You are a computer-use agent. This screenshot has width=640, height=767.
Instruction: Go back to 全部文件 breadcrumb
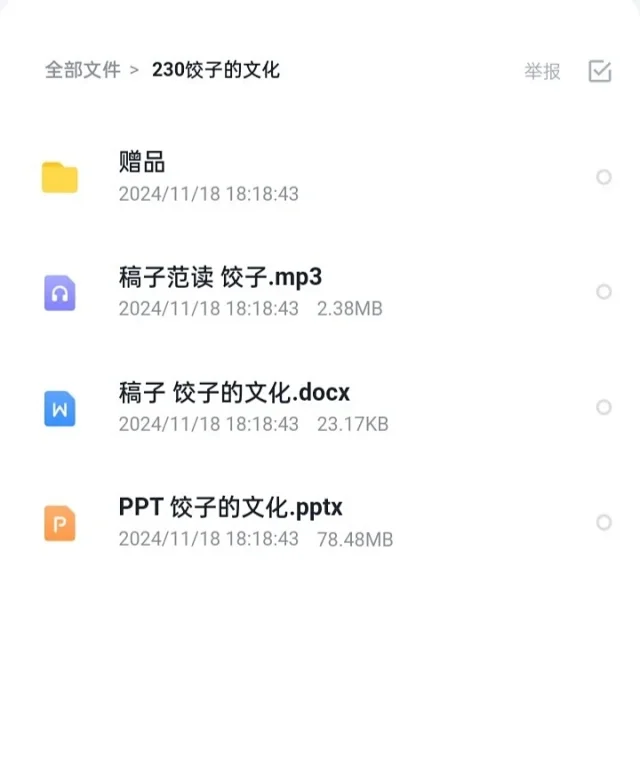pos(82,70)
